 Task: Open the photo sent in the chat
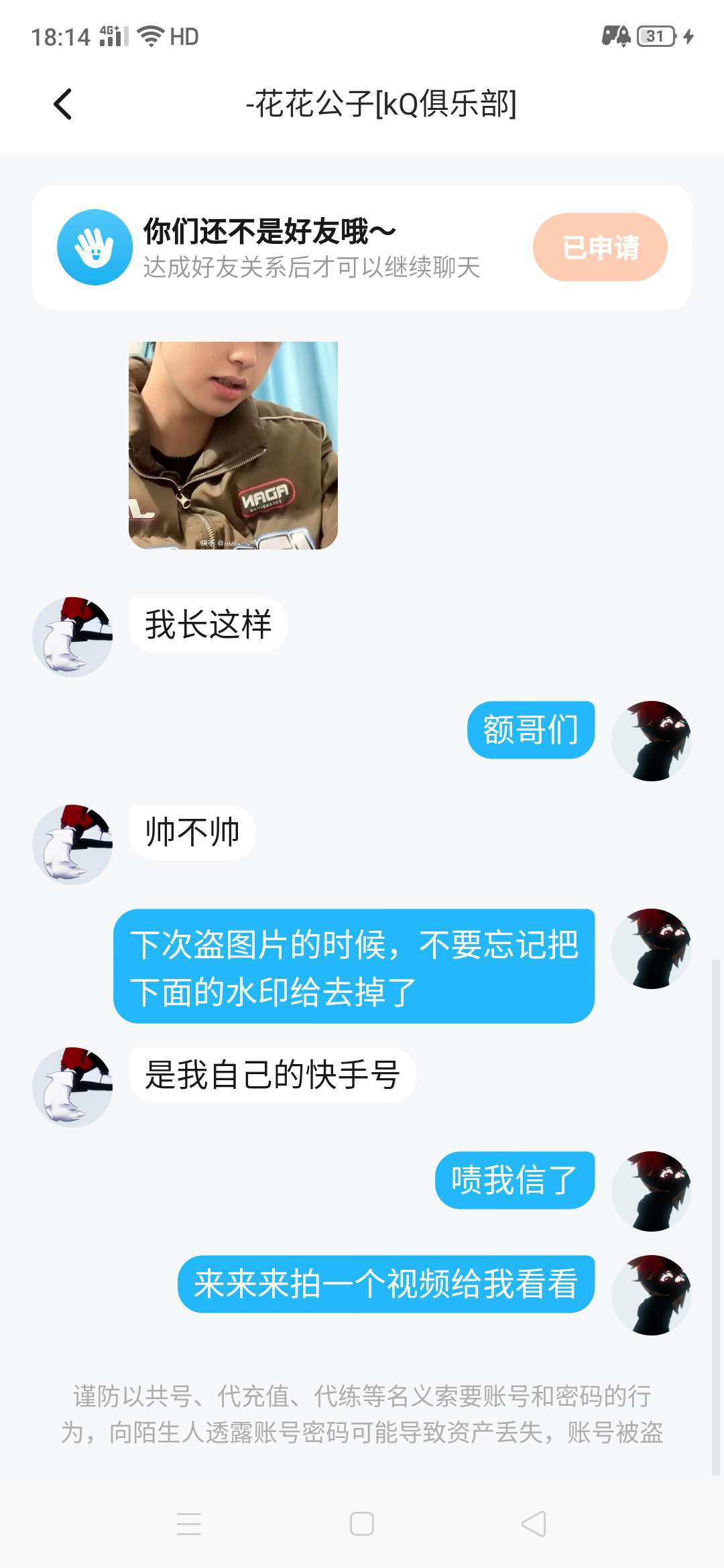pyautogui.click(x=233, y=446)
